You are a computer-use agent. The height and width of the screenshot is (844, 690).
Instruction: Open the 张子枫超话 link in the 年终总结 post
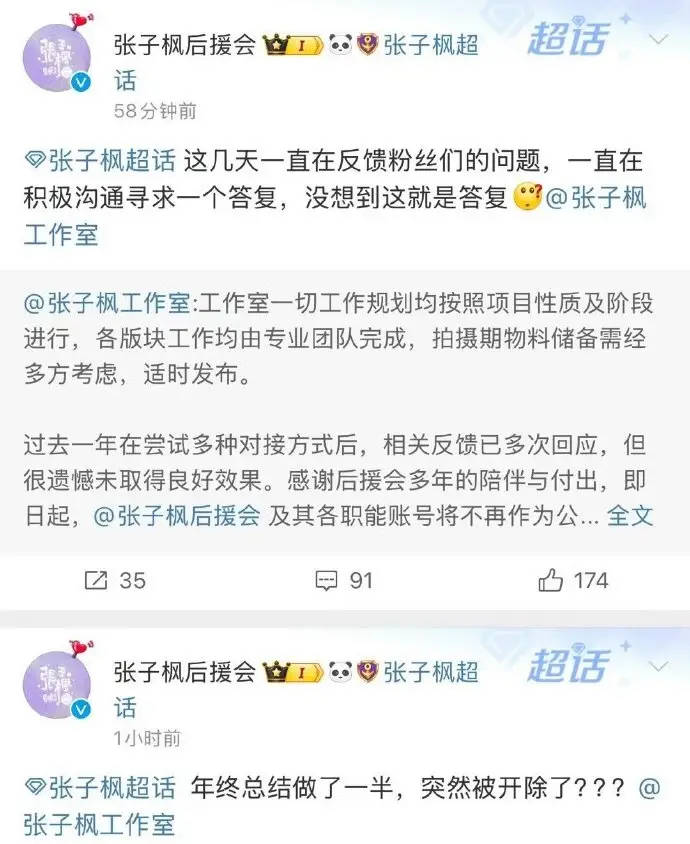pyautogui.click(x=110, y=787)
